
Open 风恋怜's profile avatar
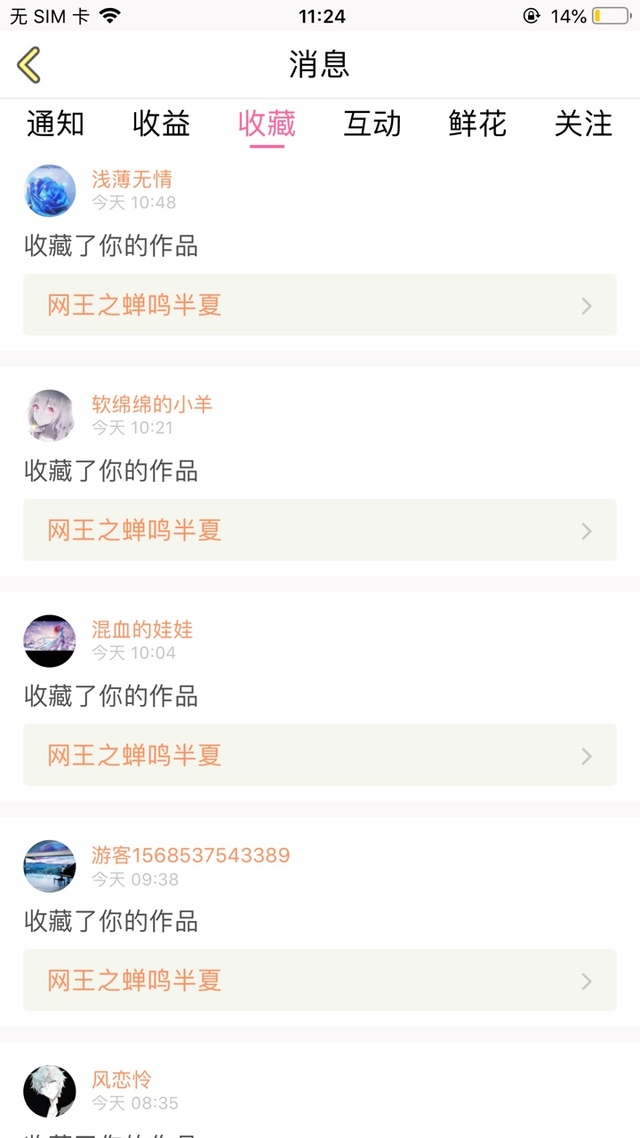[x=50, y=1090]
